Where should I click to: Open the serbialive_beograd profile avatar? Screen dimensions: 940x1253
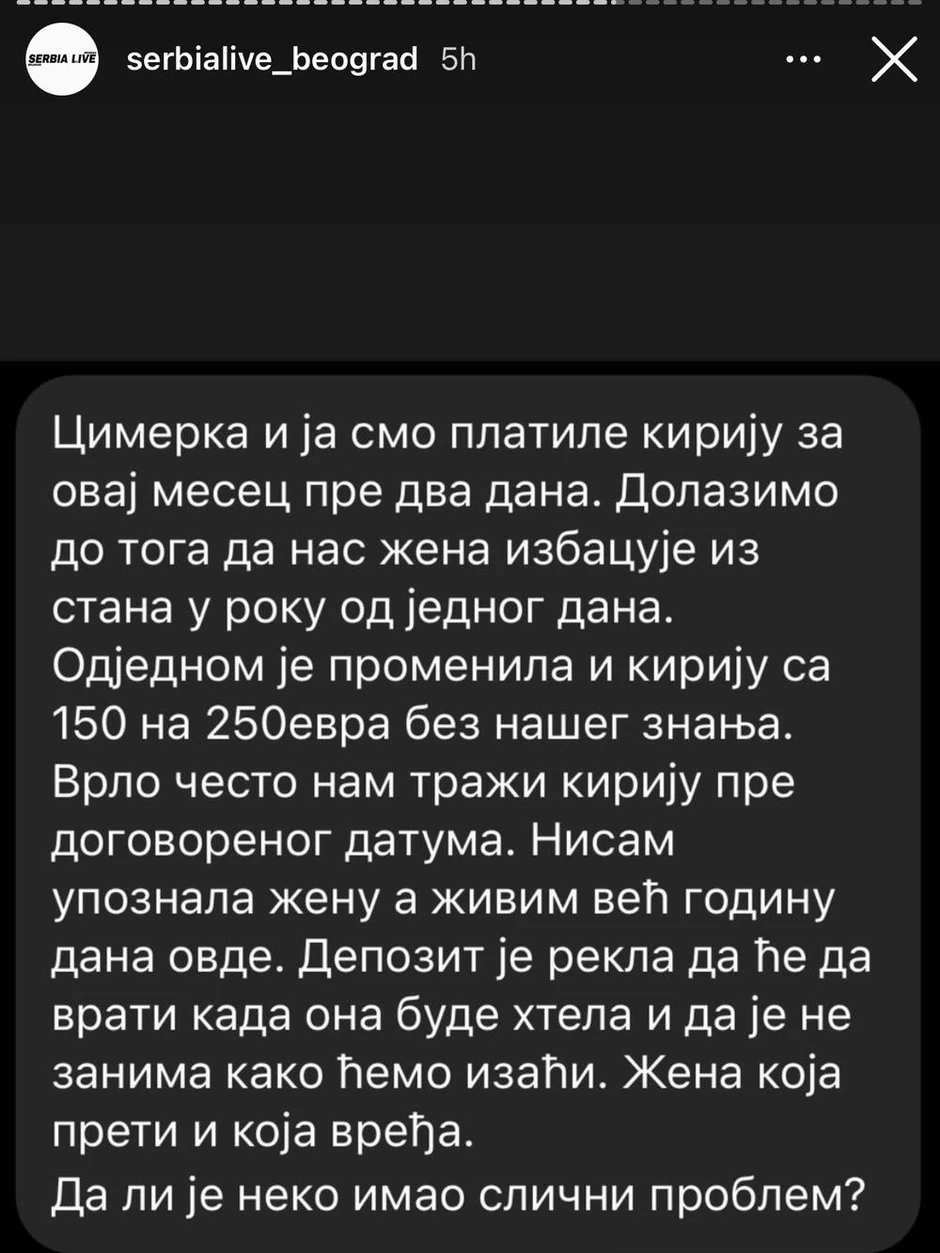(x=62, y=58)
